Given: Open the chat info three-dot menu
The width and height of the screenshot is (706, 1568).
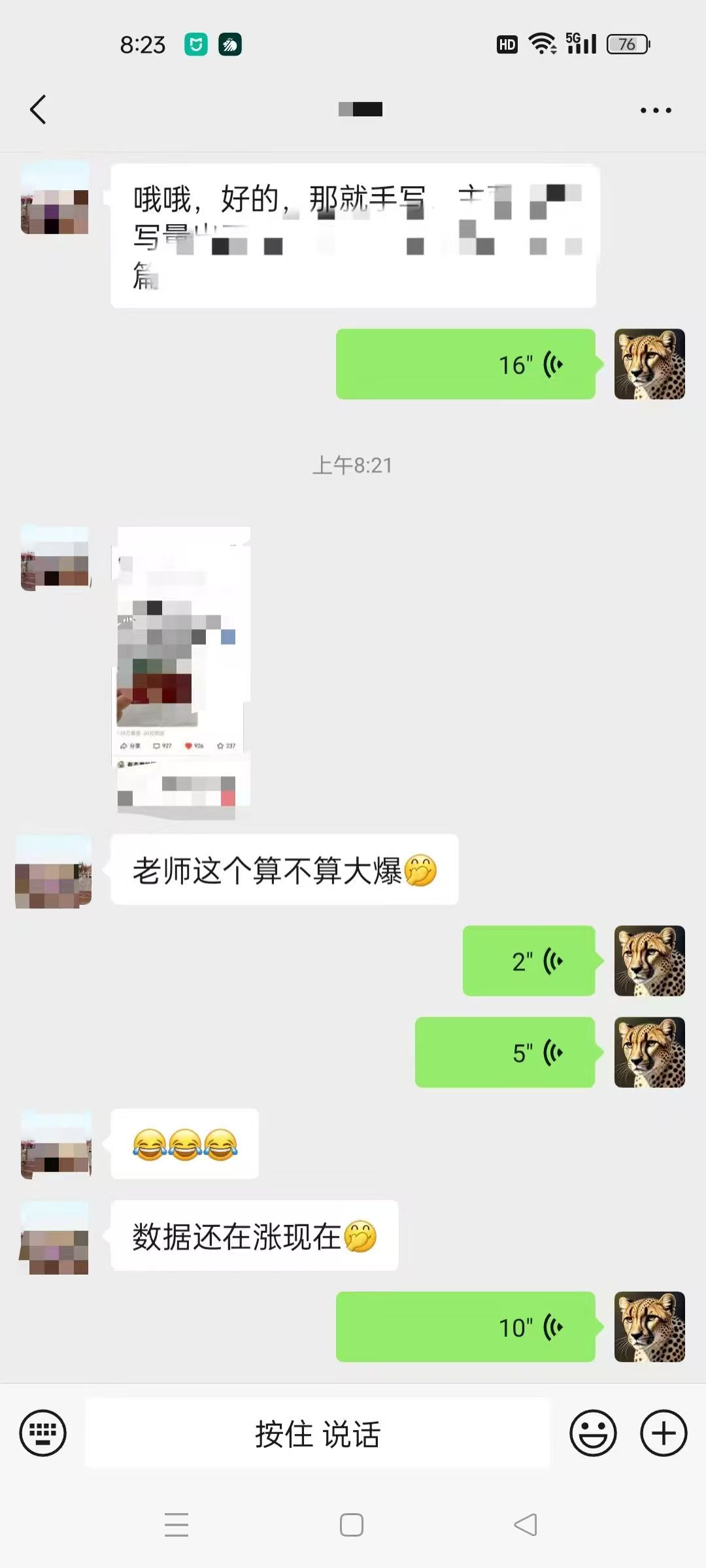Looking at the screenshot, I should [656, 110].
